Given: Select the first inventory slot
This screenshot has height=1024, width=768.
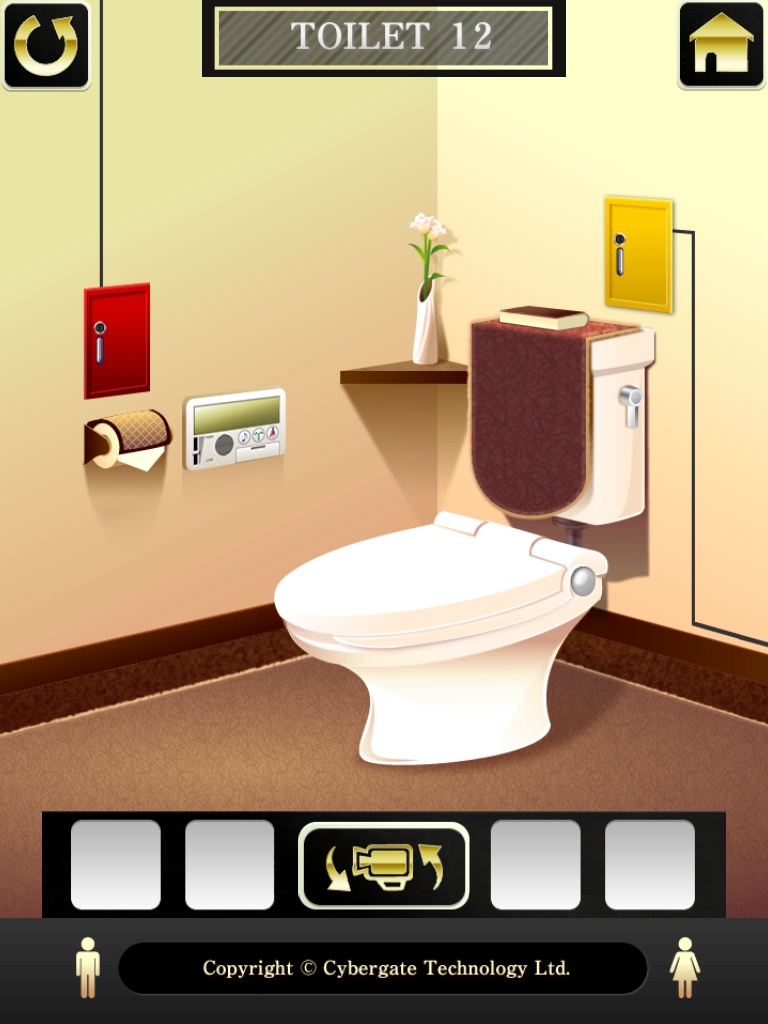Looking at the screenshot, I should click(116, 865).
